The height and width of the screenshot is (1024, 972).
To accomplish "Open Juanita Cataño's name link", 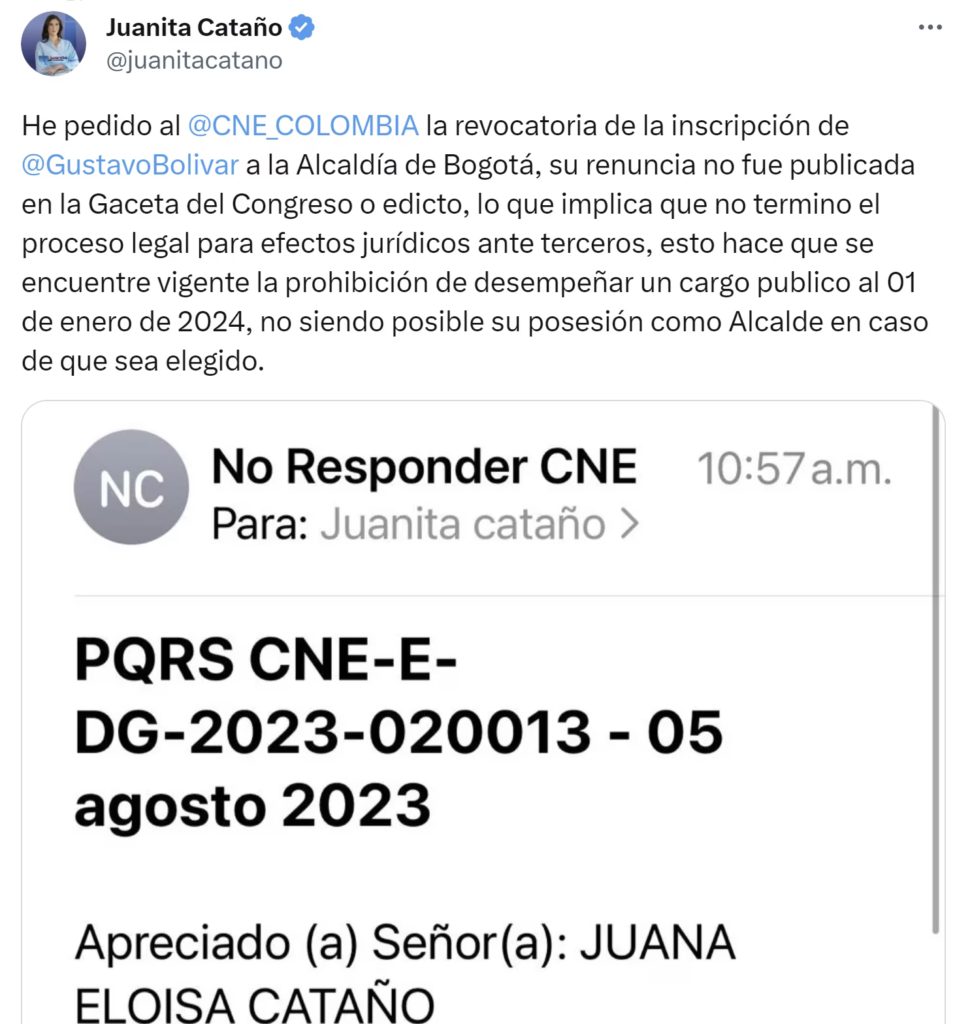I will coord(193,28).
